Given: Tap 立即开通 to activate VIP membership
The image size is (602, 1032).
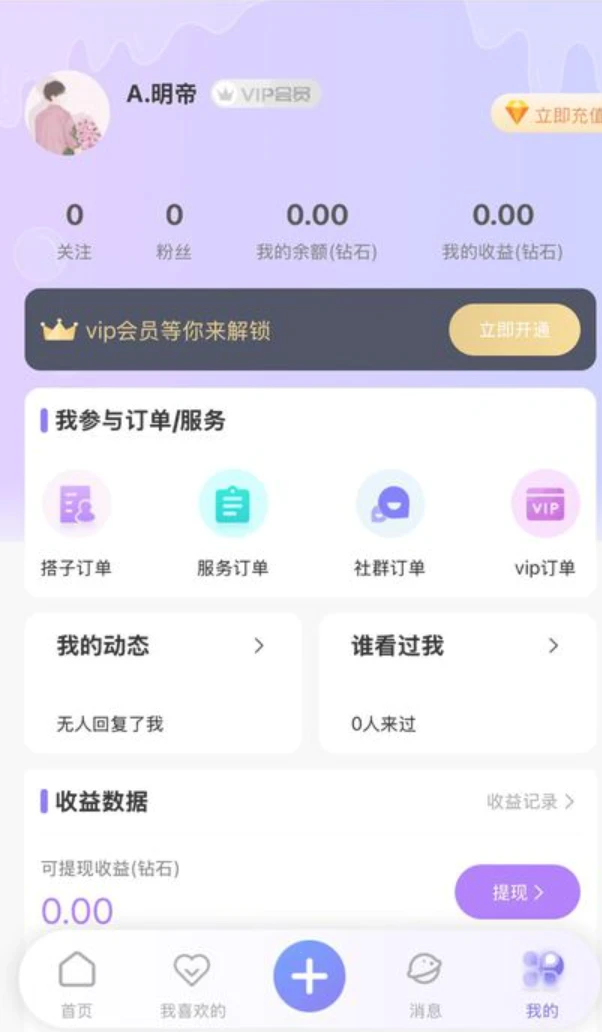Looking at the screenshot, I should click(514, 330).
